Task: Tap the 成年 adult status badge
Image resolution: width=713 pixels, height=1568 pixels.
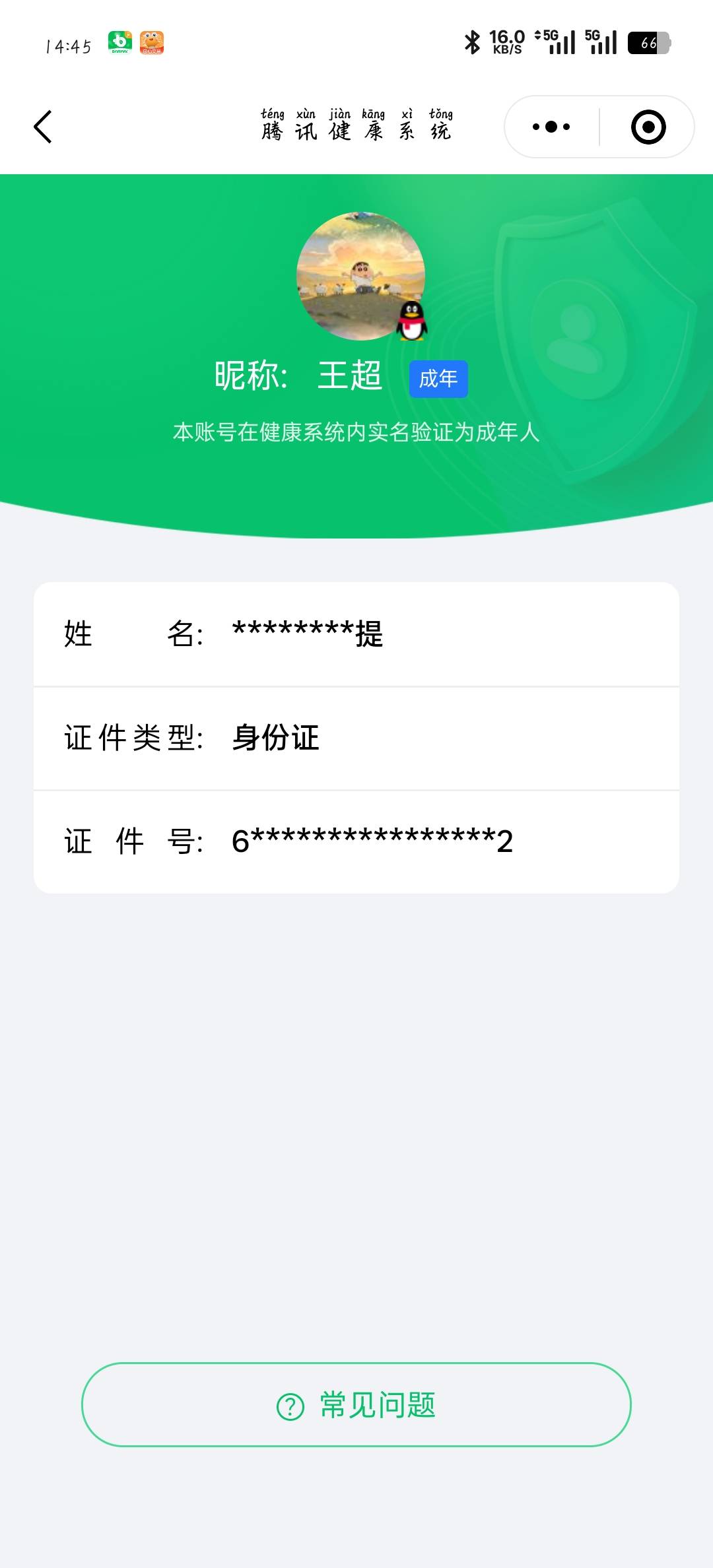Action: 438,379
